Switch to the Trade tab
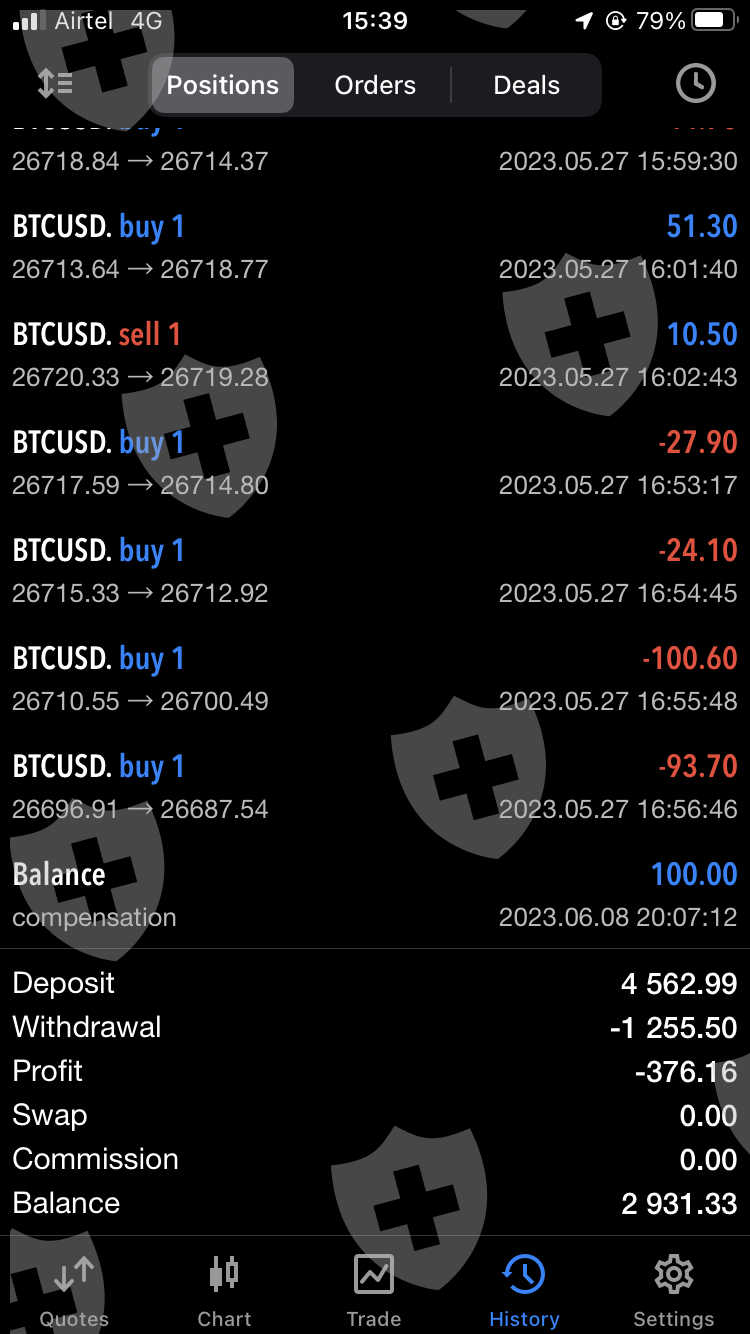The height and width of the screenshot is (1334, 750). pyautogui.click(x=374, y=1290)
